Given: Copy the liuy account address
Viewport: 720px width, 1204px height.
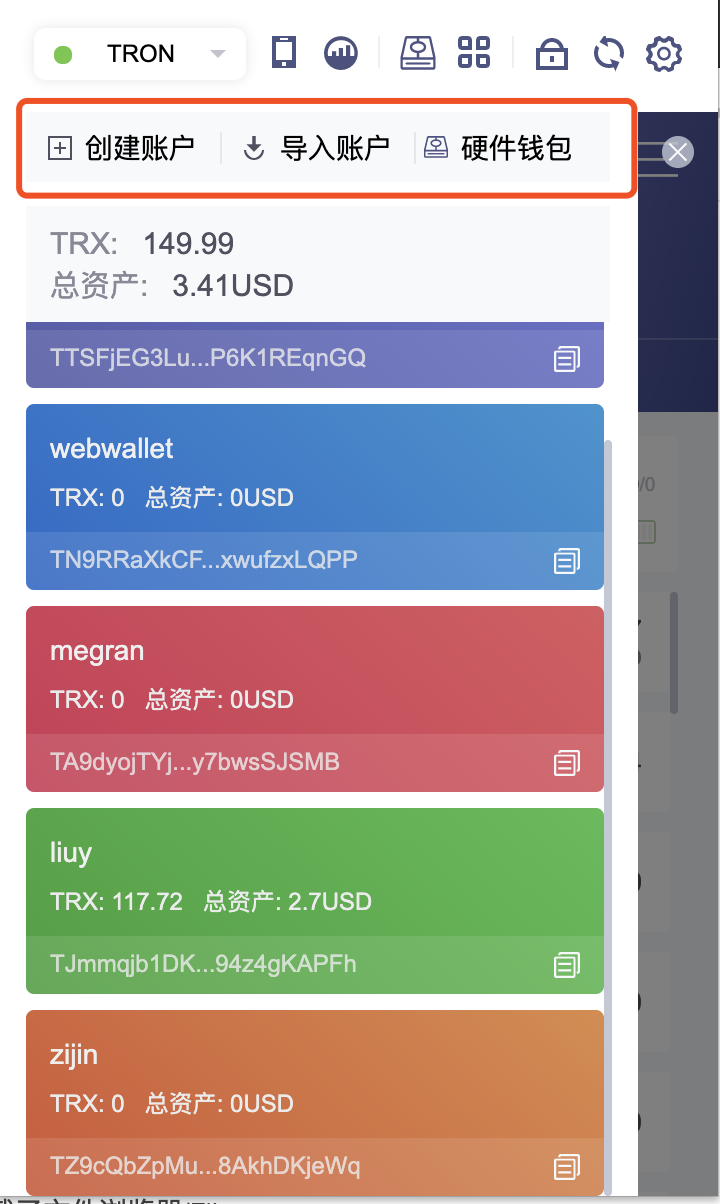Looking at the screenshot, I should 567,965.
